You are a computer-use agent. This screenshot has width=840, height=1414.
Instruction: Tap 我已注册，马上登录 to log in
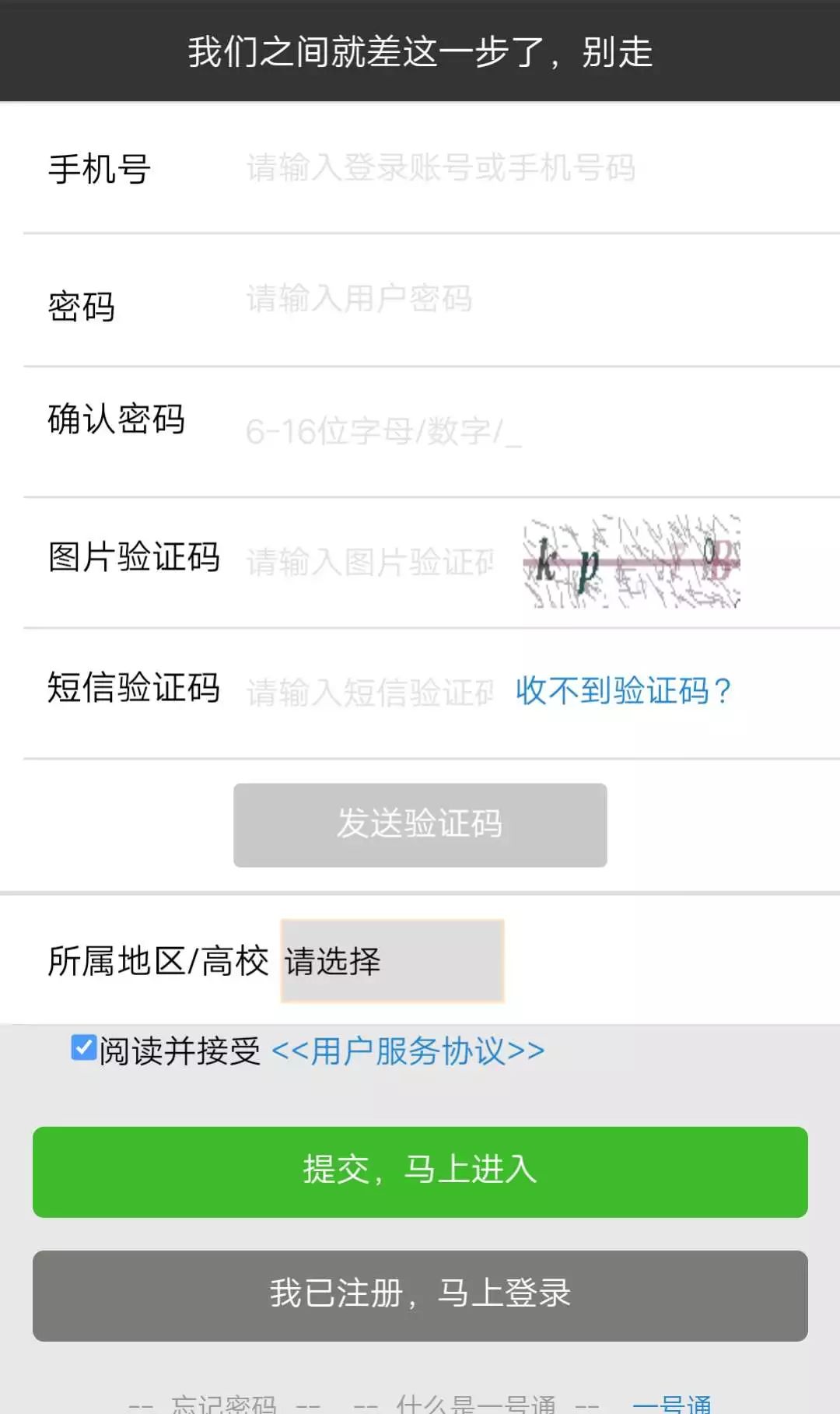[x=420, y=1295]
